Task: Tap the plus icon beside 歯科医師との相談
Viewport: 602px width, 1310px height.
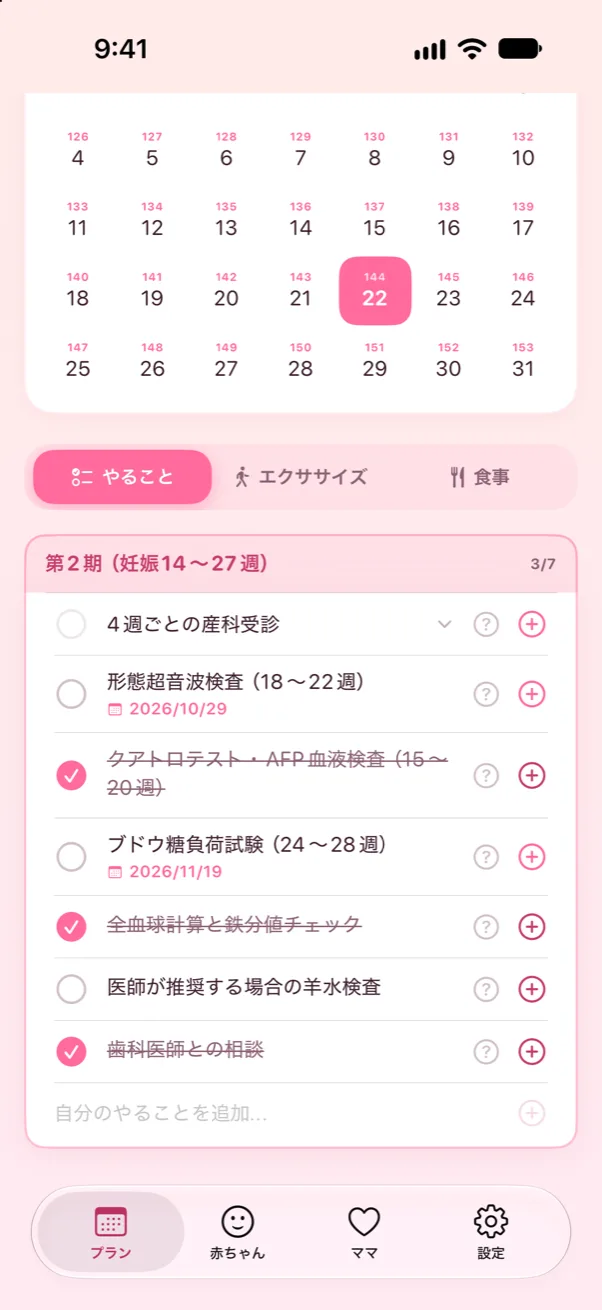Action: click(532, 1052)
